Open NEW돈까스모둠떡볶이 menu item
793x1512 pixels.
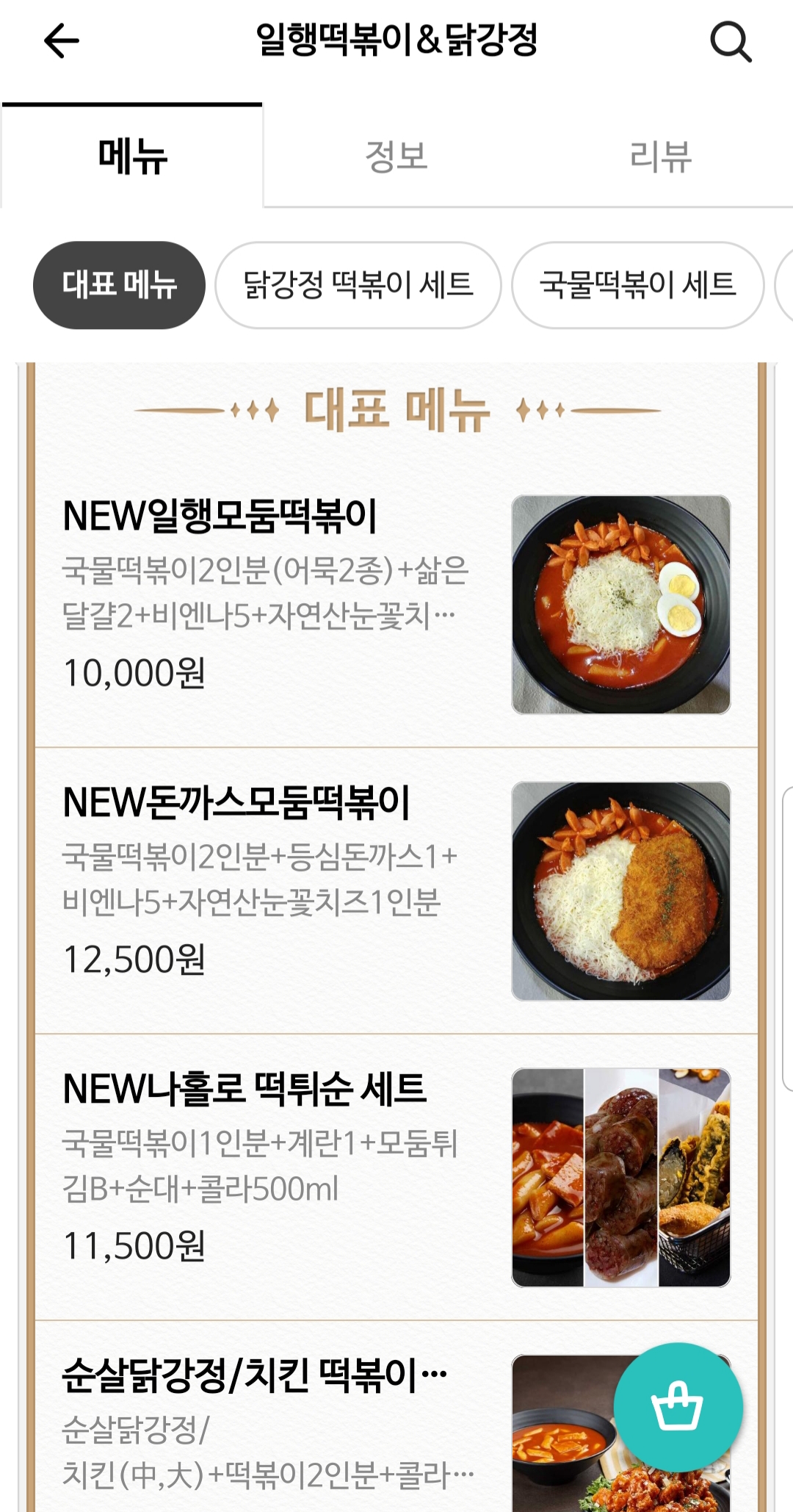click(264, 882)
